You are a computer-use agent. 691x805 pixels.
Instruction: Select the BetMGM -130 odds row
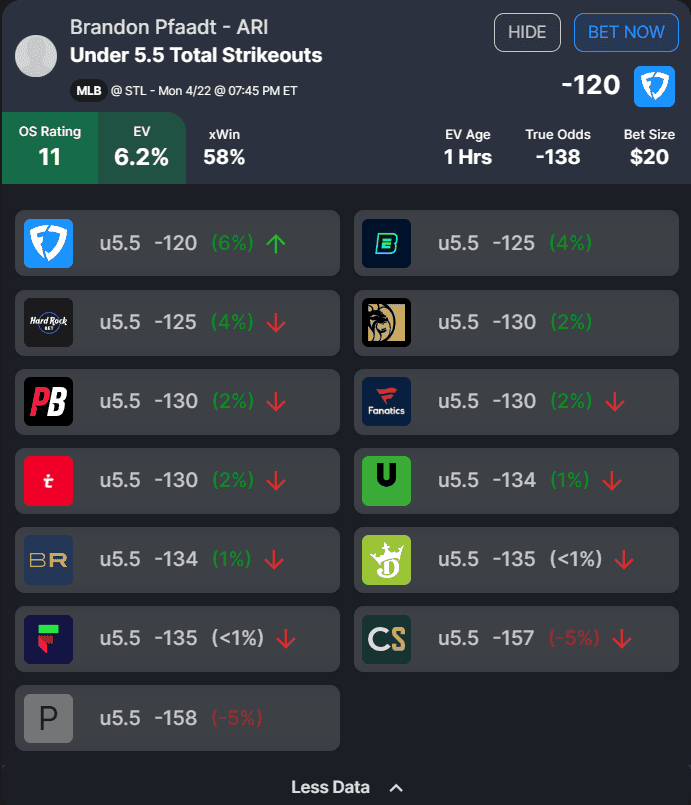pyautogui.click(x=515, y=322)
